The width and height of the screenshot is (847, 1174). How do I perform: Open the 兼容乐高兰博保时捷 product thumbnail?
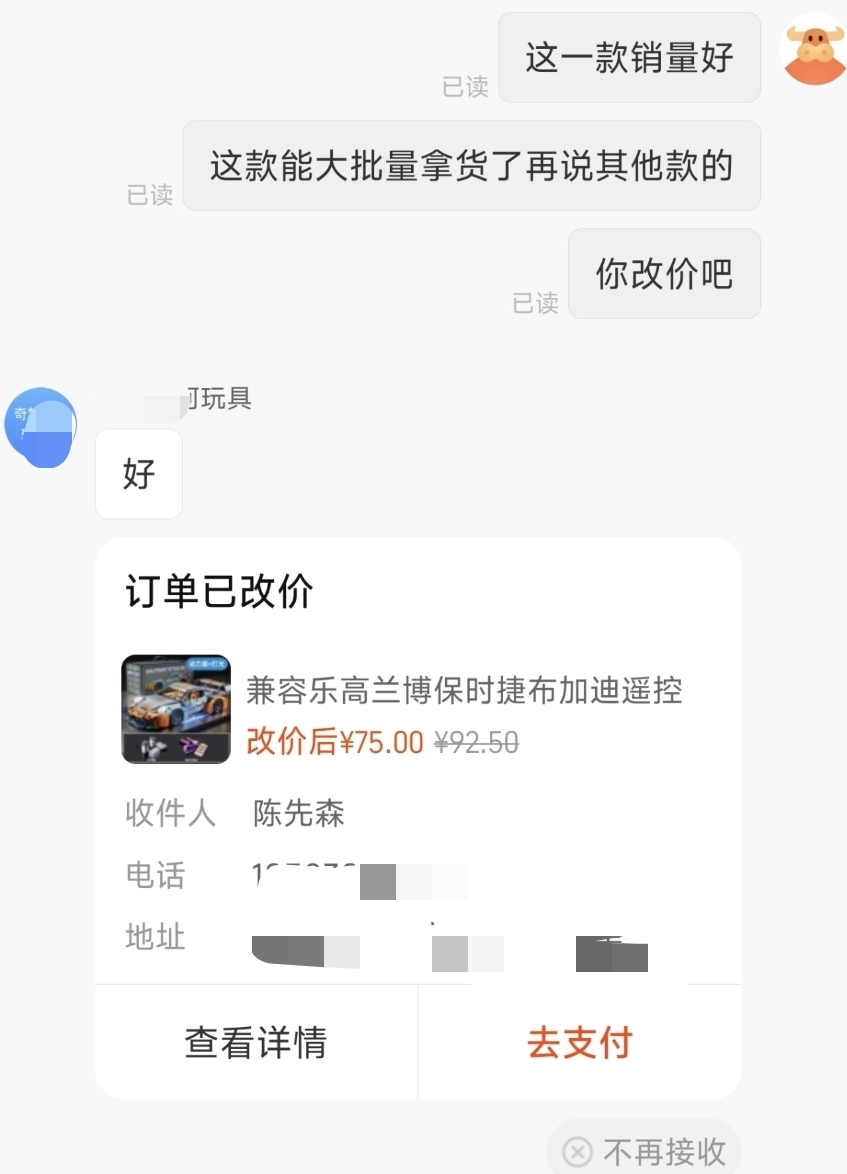point(176,709)
